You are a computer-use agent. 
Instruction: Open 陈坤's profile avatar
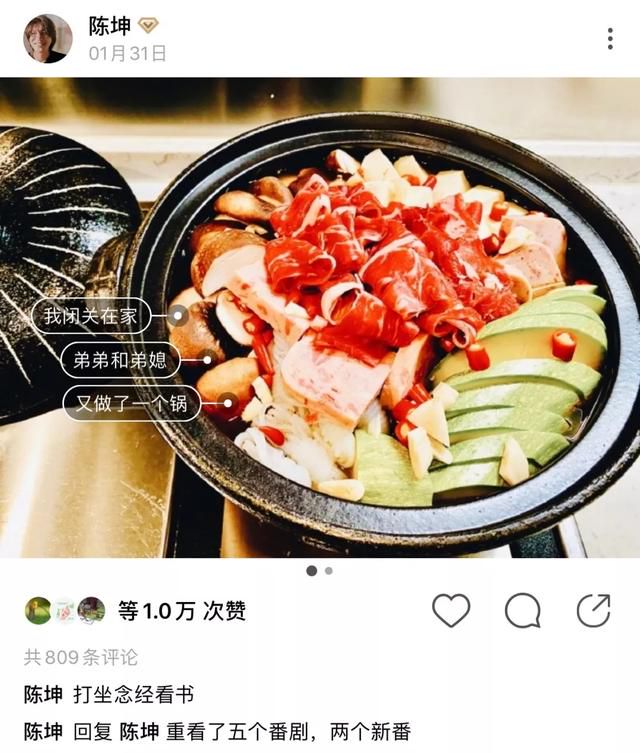tap(47, 39)
